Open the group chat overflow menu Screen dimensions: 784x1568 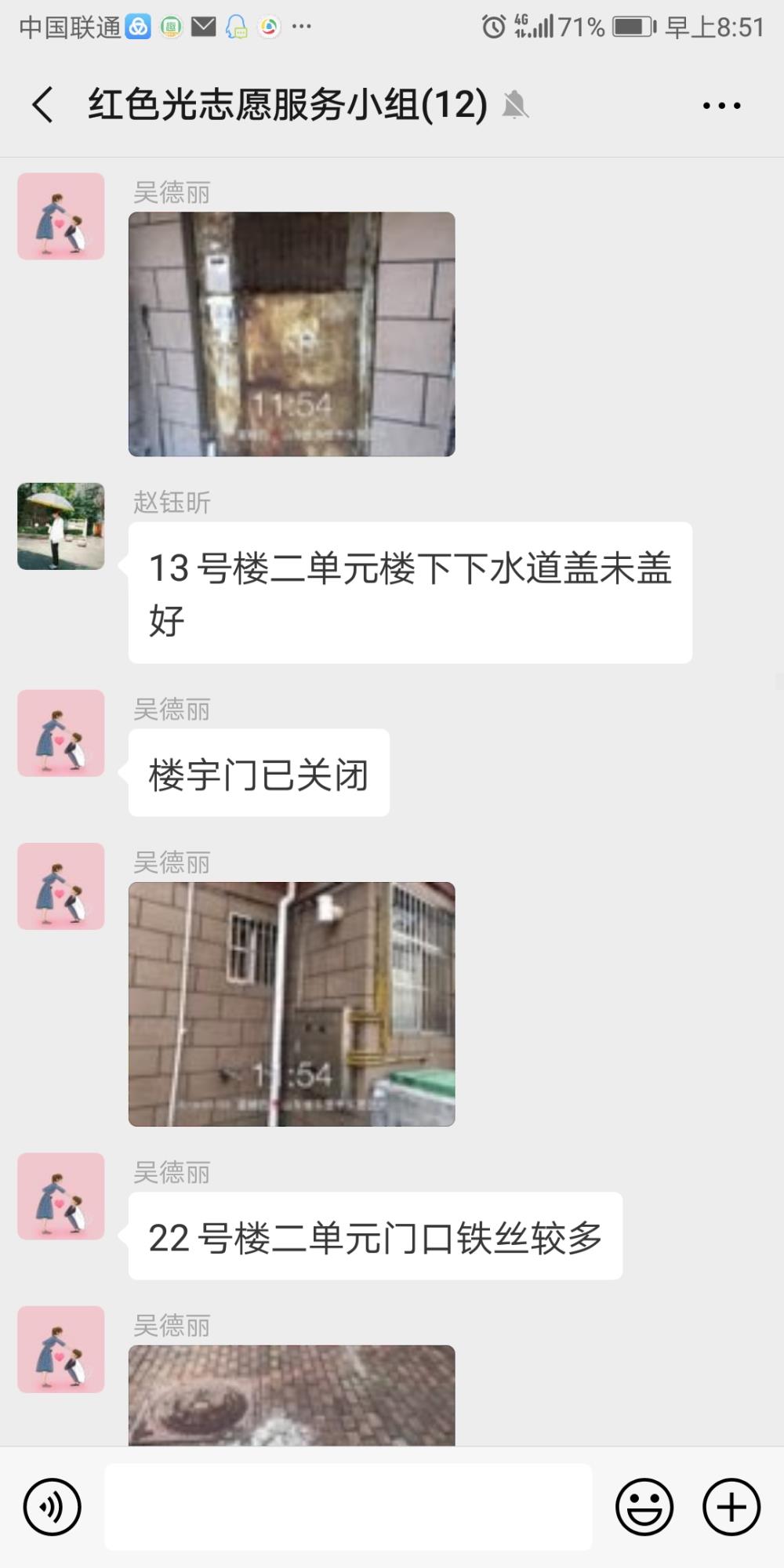[x=721, y=105]
